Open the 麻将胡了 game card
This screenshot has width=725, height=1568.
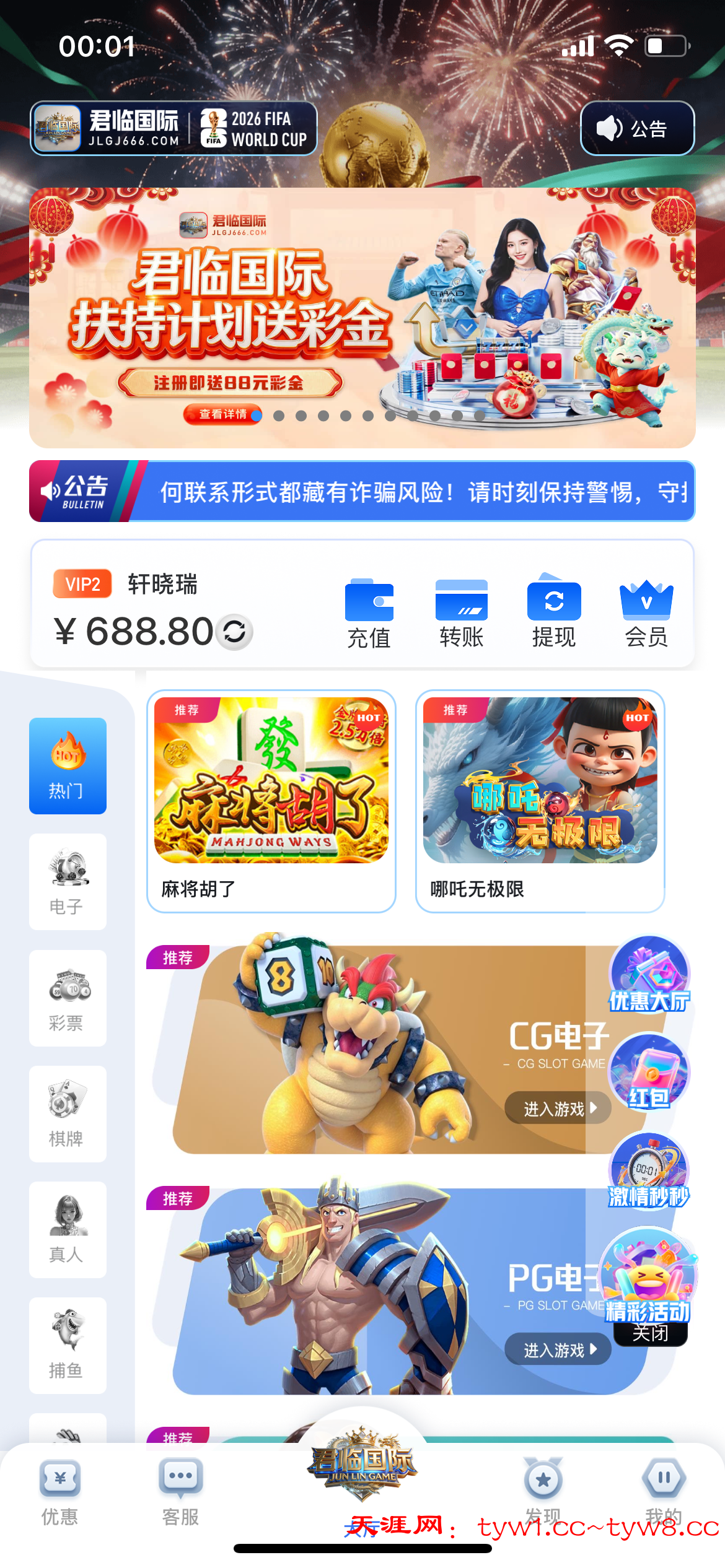(x=271, y=800)
